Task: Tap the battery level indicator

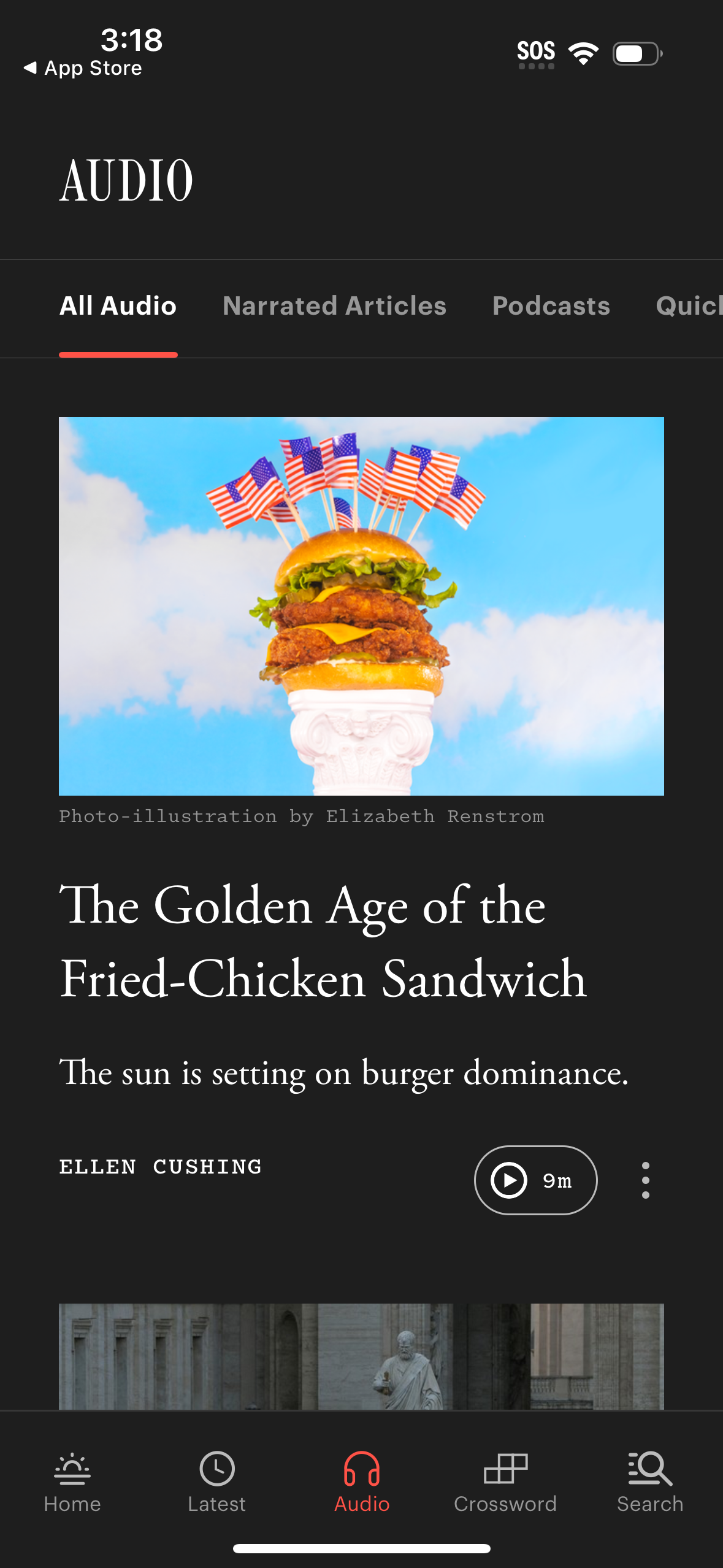Action: [x=636, y=54]
